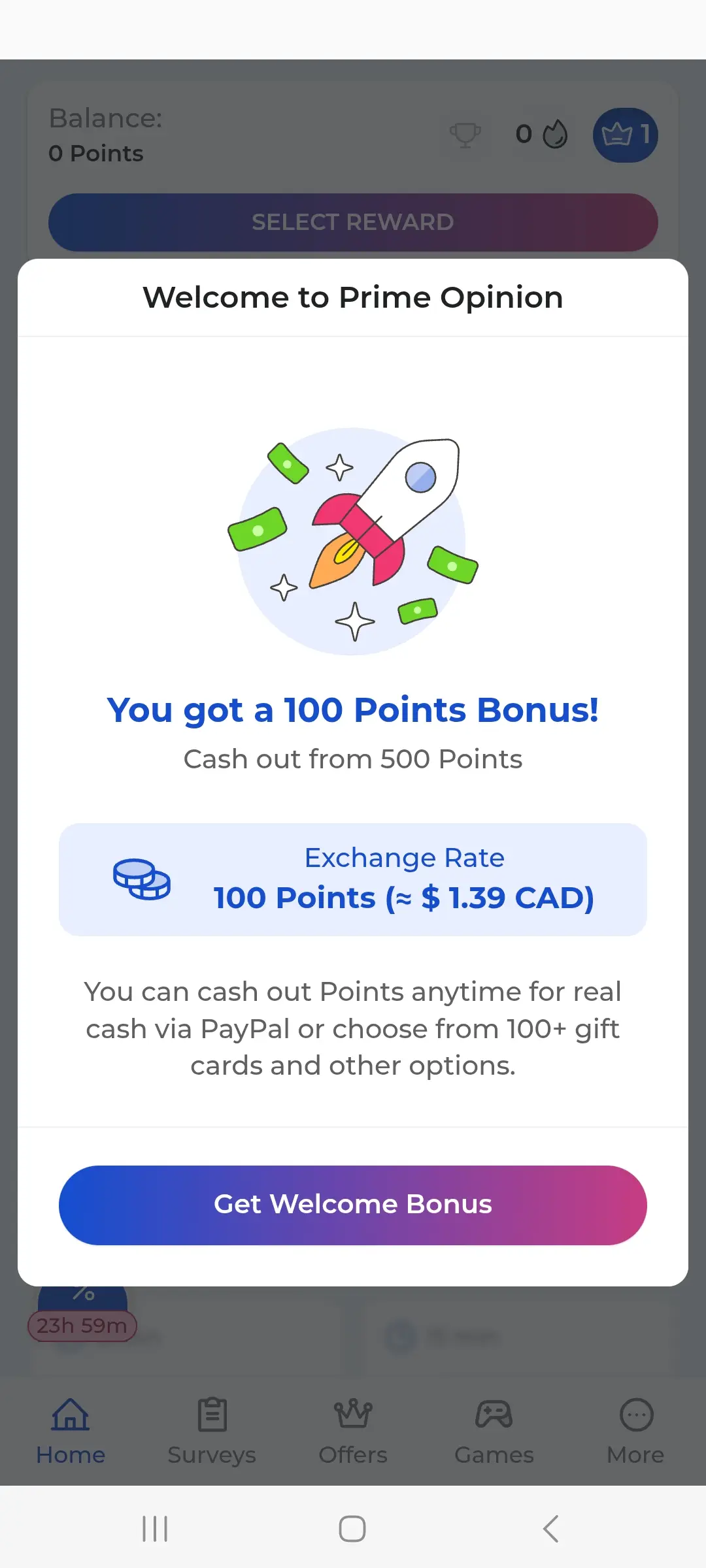
Task: Go to the Games tab
Action: click(494, 1432)
